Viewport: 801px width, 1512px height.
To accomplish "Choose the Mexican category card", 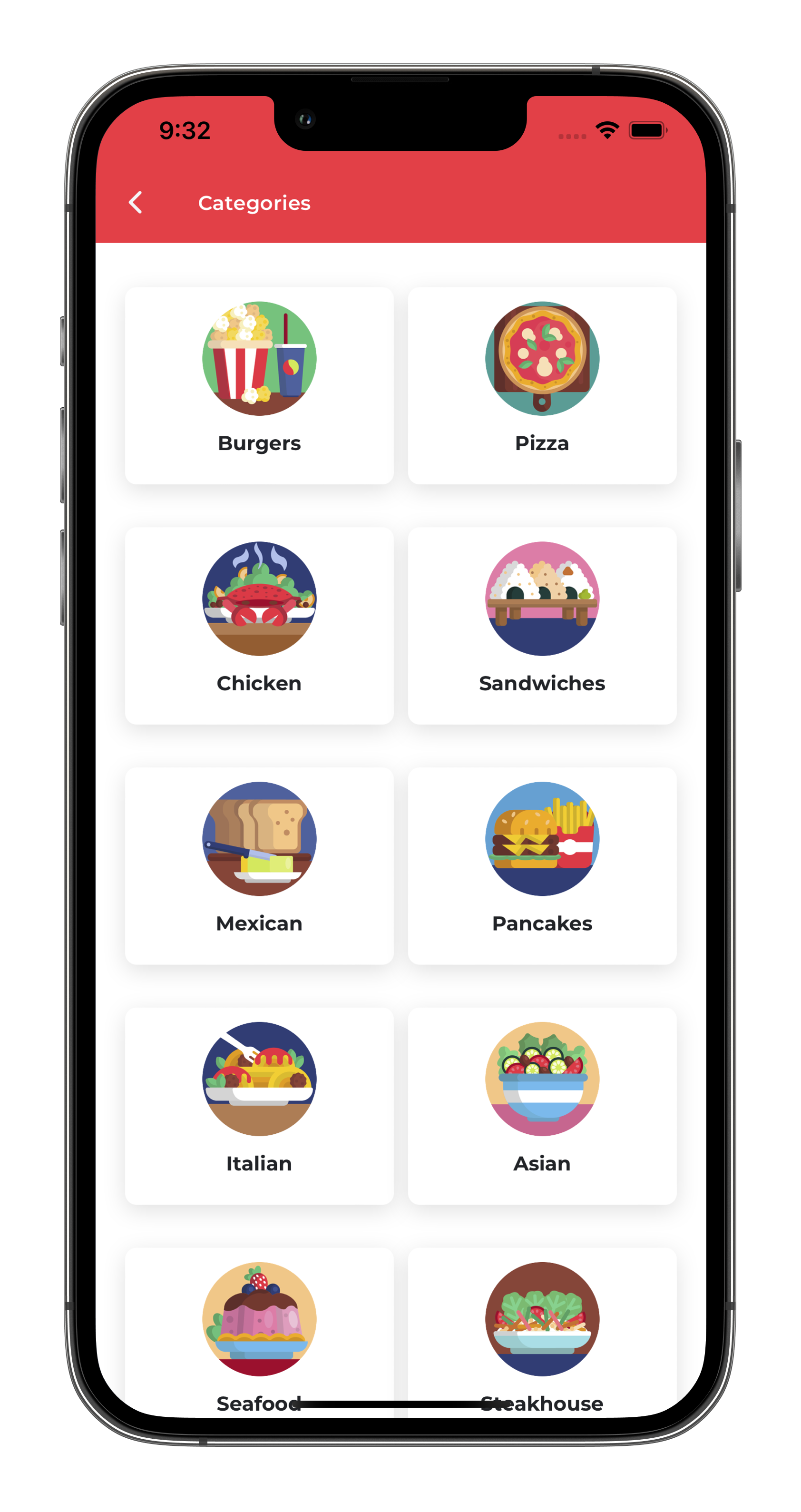I will coord(259,866).
